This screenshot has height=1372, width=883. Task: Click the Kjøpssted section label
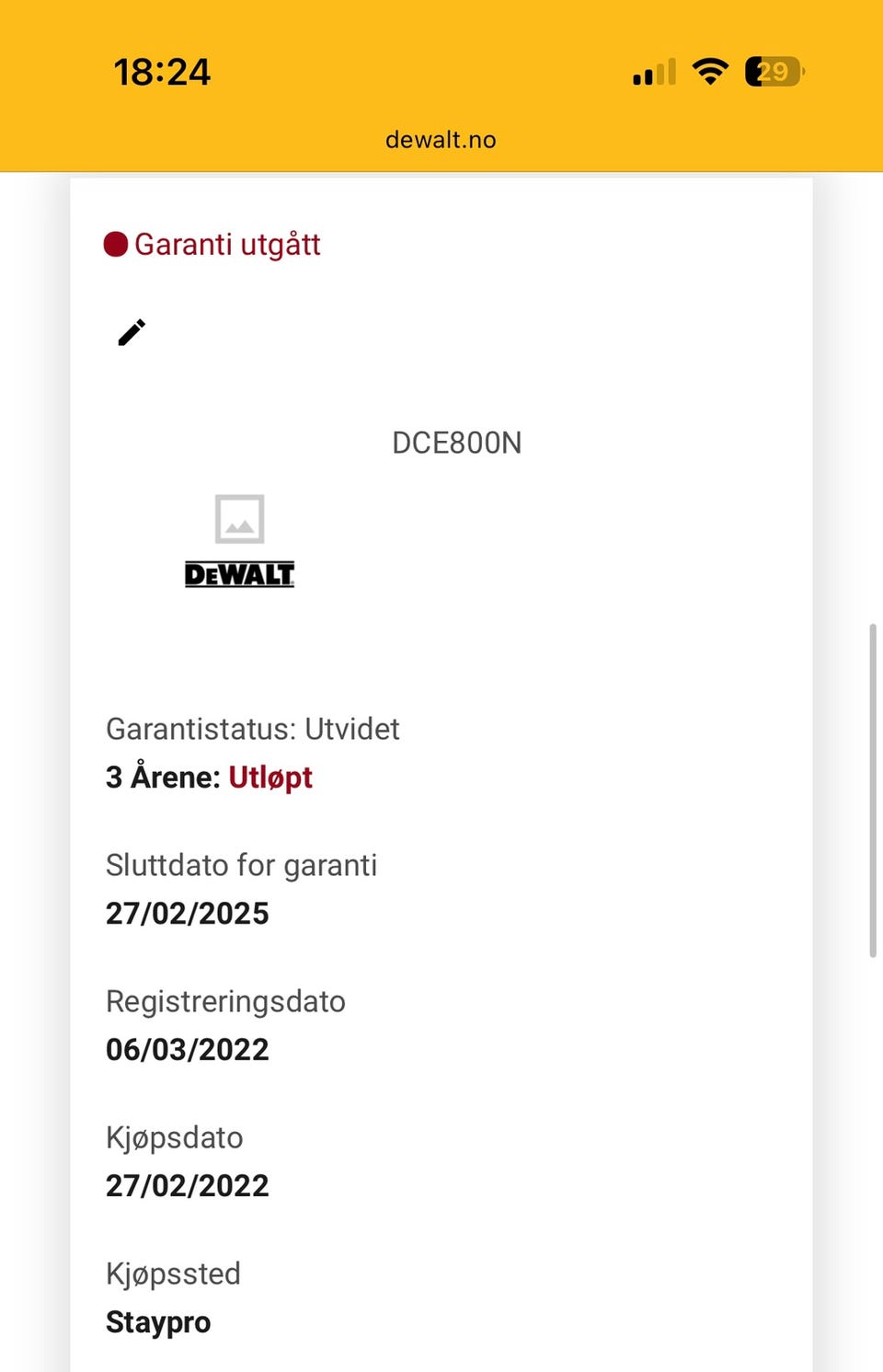coord(172,1274)
